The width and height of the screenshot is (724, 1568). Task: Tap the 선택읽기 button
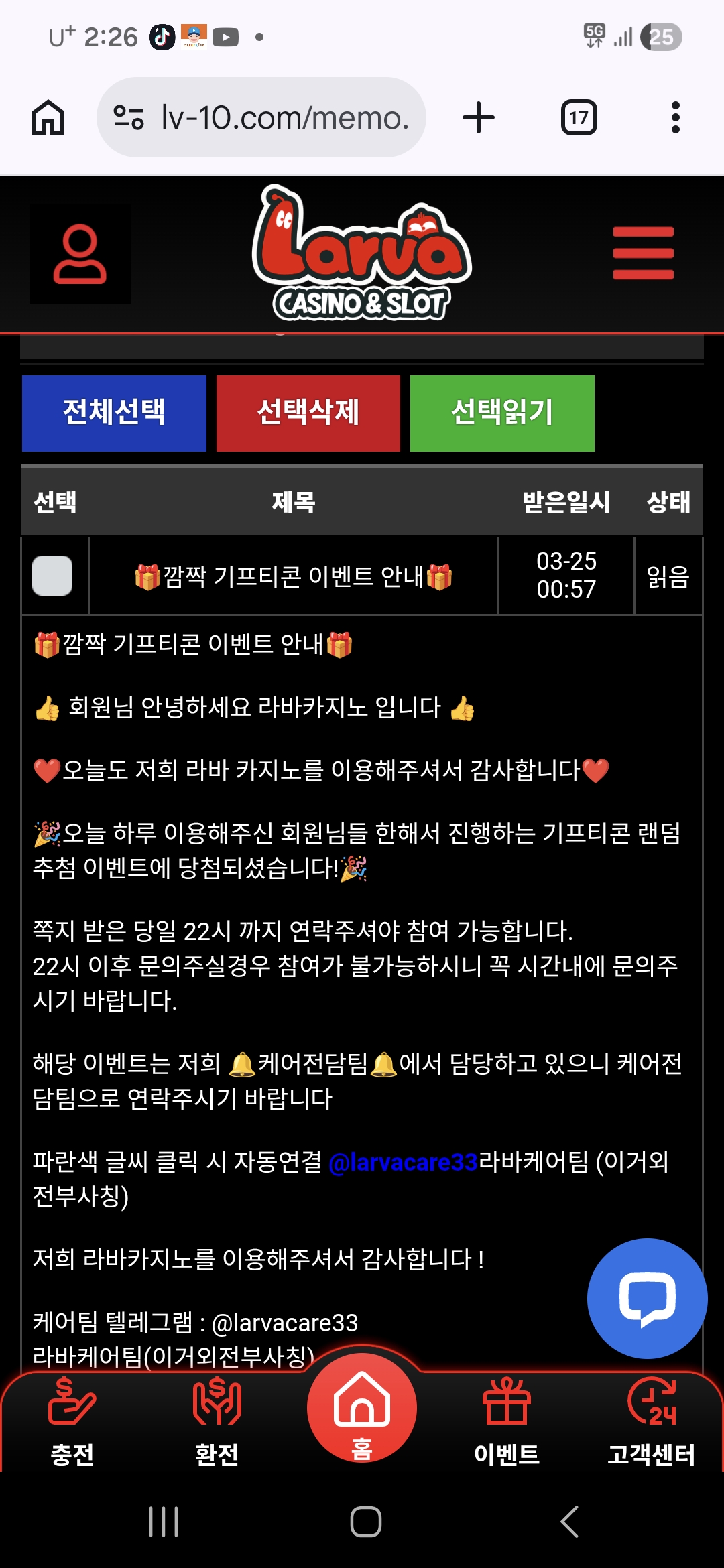coord(502,413)
